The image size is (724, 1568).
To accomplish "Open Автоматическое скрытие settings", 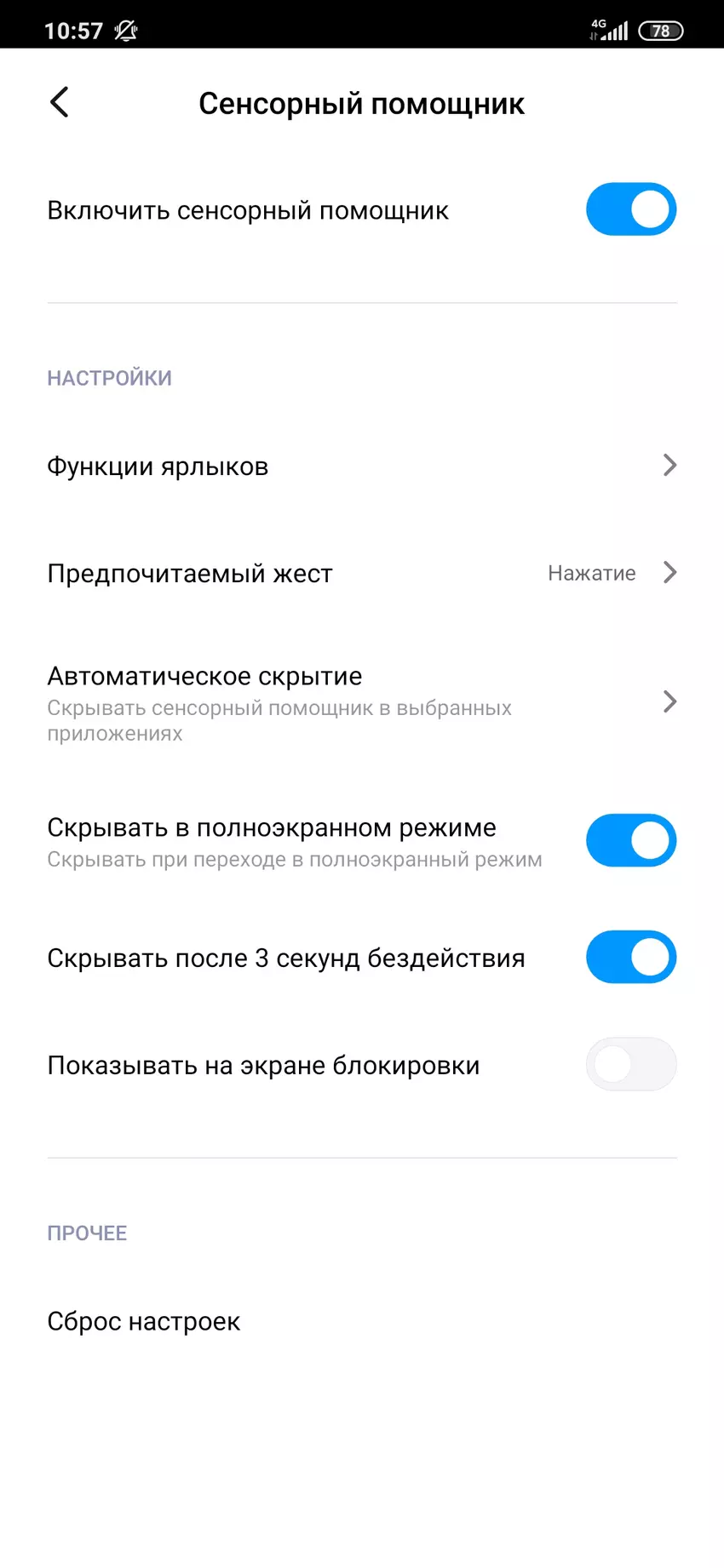I will coord(361,702).
